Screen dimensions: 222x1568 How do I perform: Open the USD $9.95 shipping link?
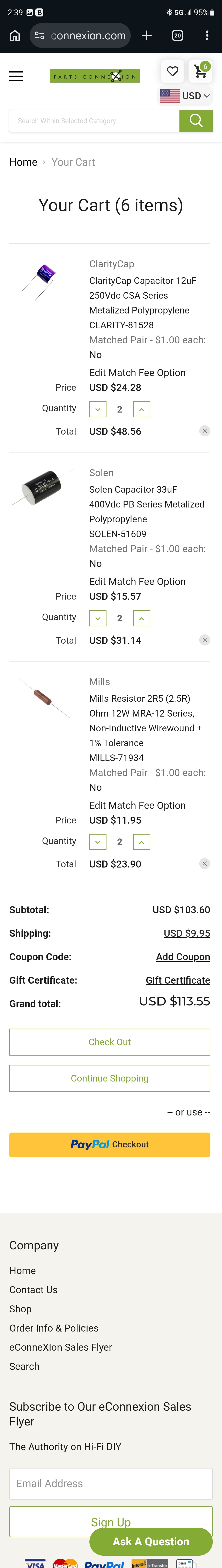click(x=187, y=933)
